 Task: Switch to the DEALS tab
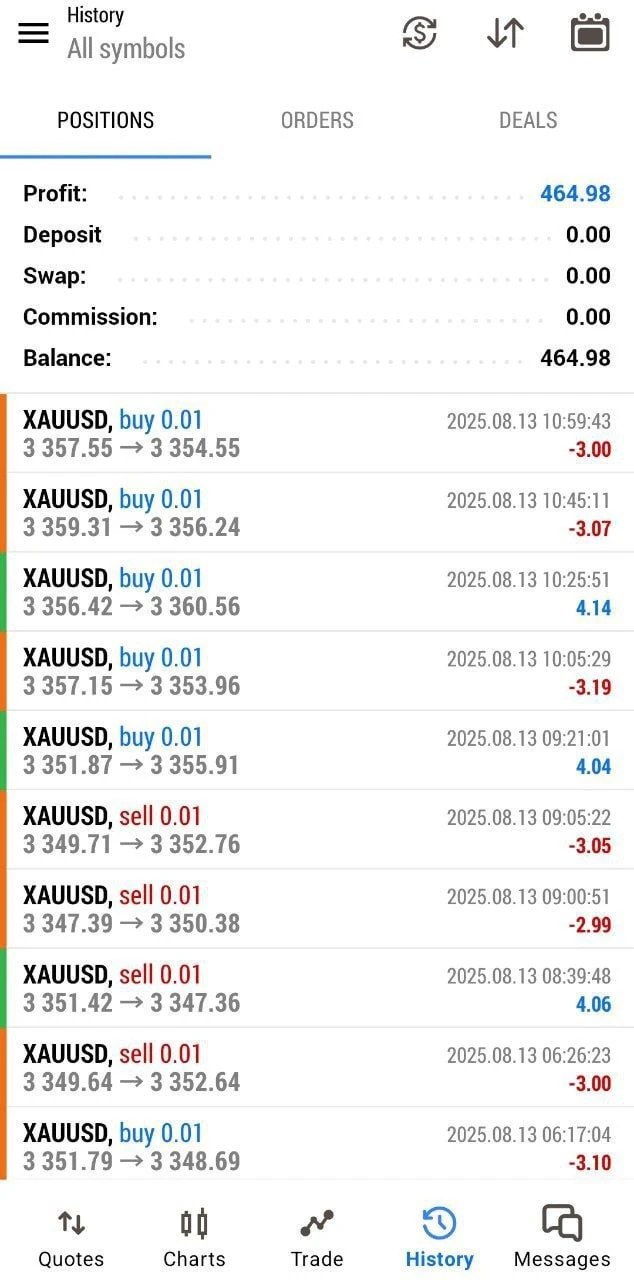[528, 121]
